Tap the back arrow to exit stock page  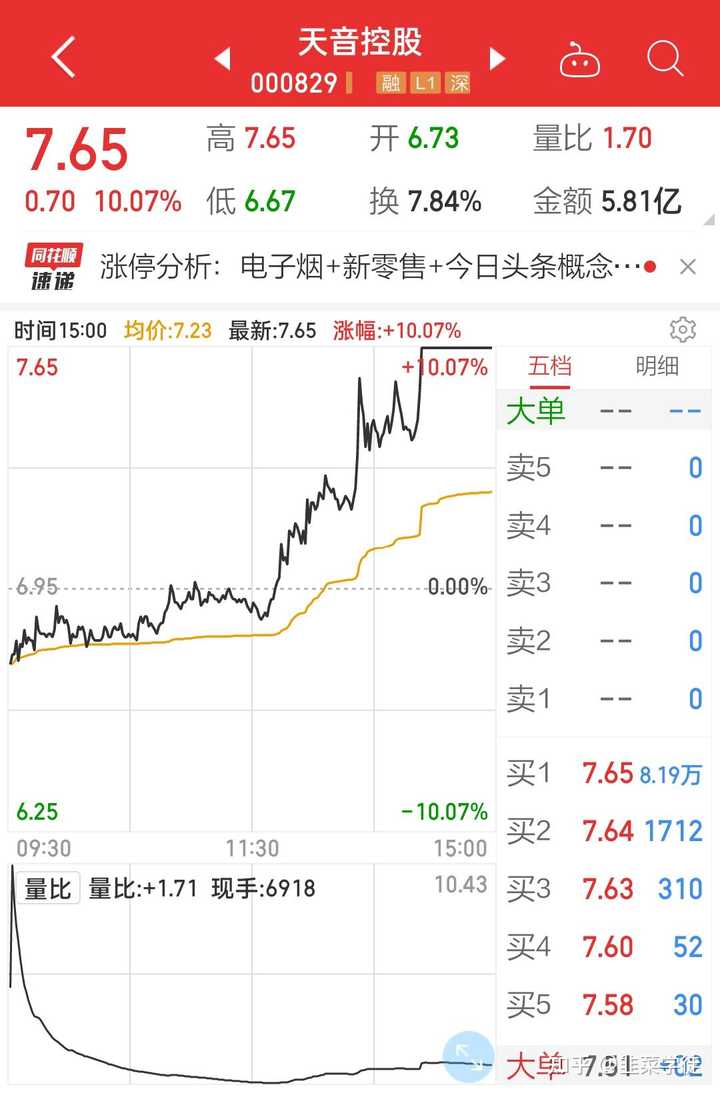62,57
